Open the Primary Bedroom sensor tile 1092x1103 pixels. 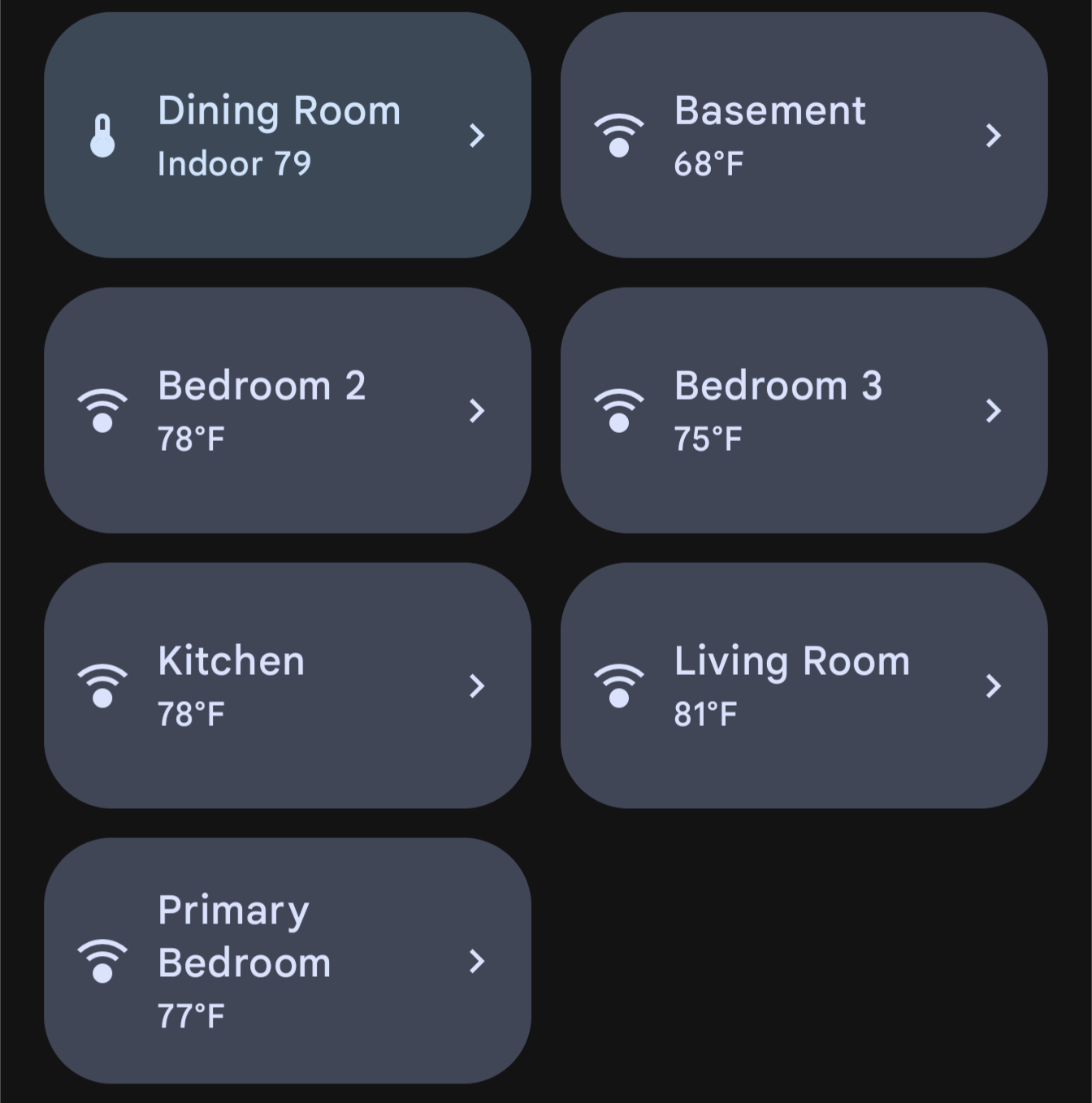287,961
